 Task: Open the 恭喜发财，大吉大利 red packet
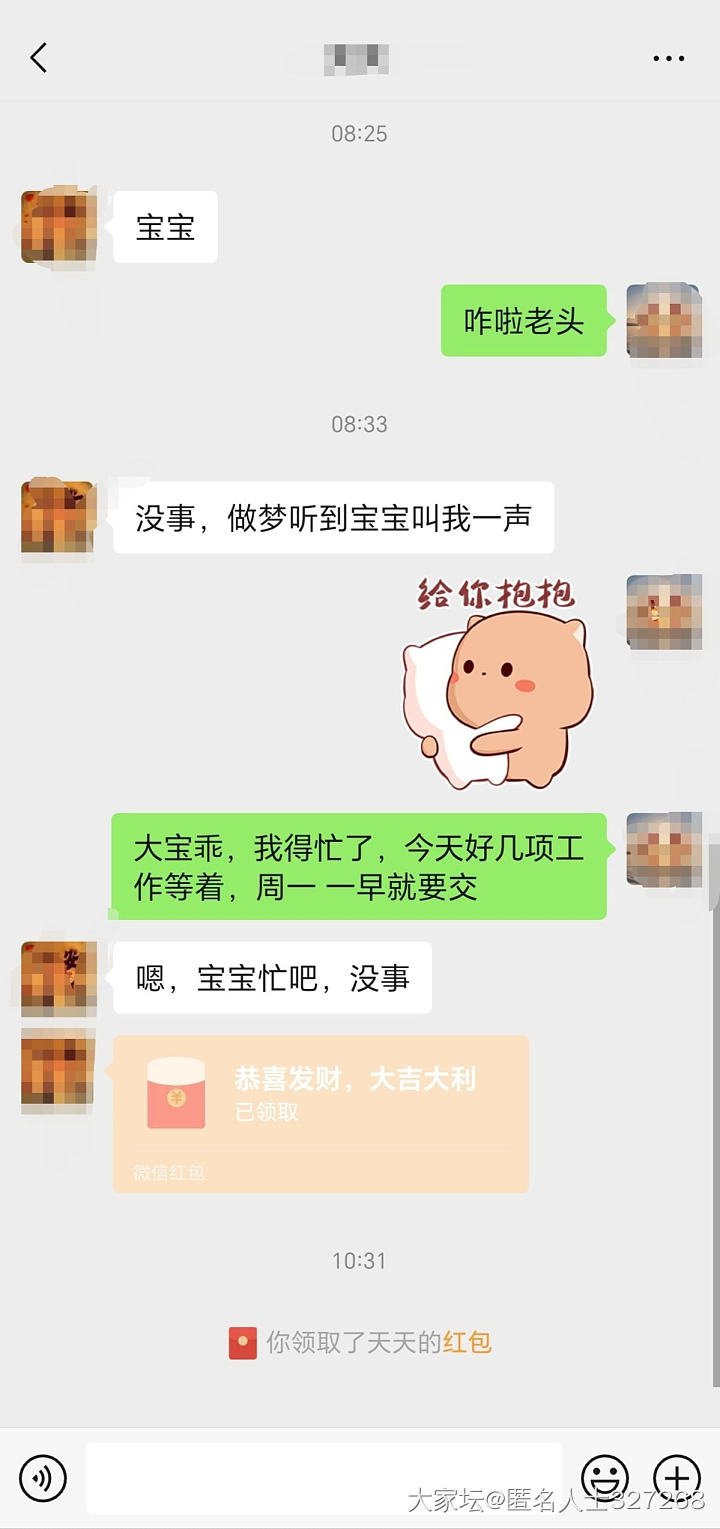(320, 1113)
